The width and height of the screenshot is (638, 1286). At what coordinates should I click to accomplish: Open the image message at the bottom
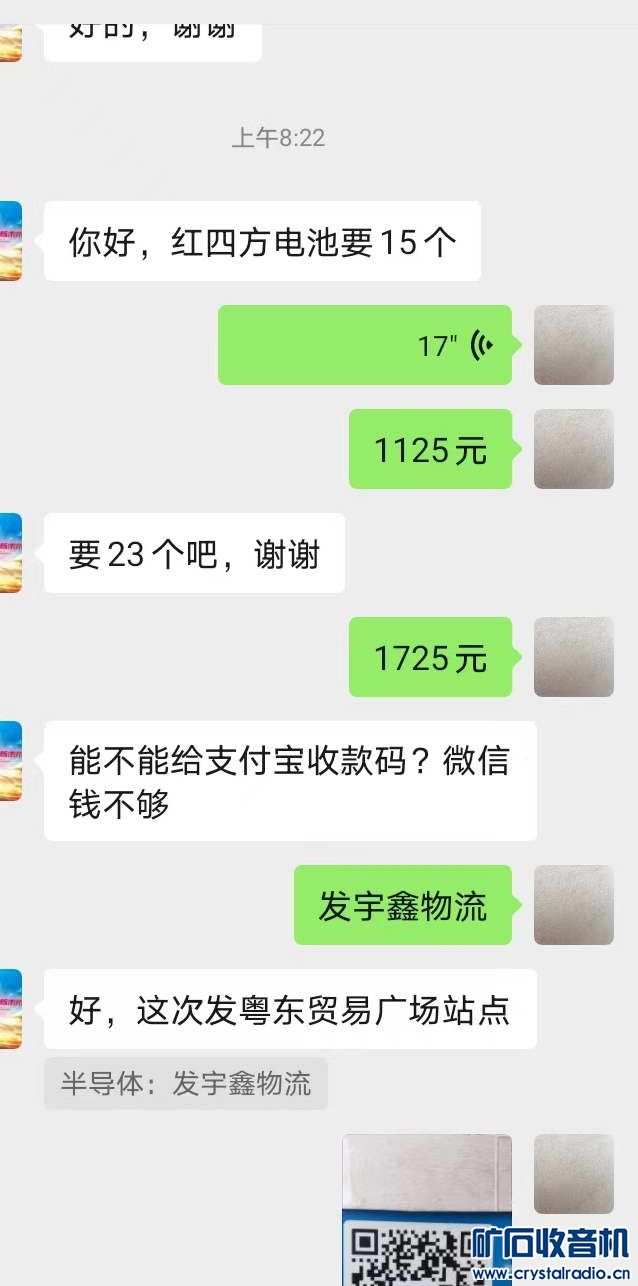point(427,1208)
